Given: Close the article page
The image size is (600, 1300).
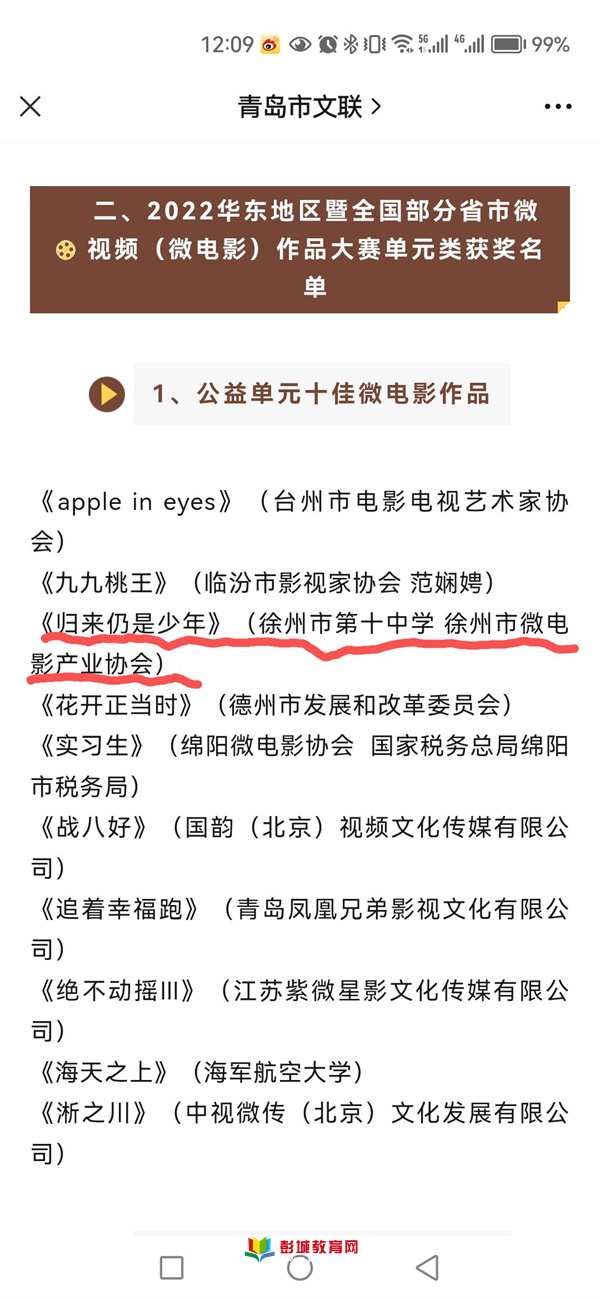Looking at the screenshot, I should (x=31, y=106).
